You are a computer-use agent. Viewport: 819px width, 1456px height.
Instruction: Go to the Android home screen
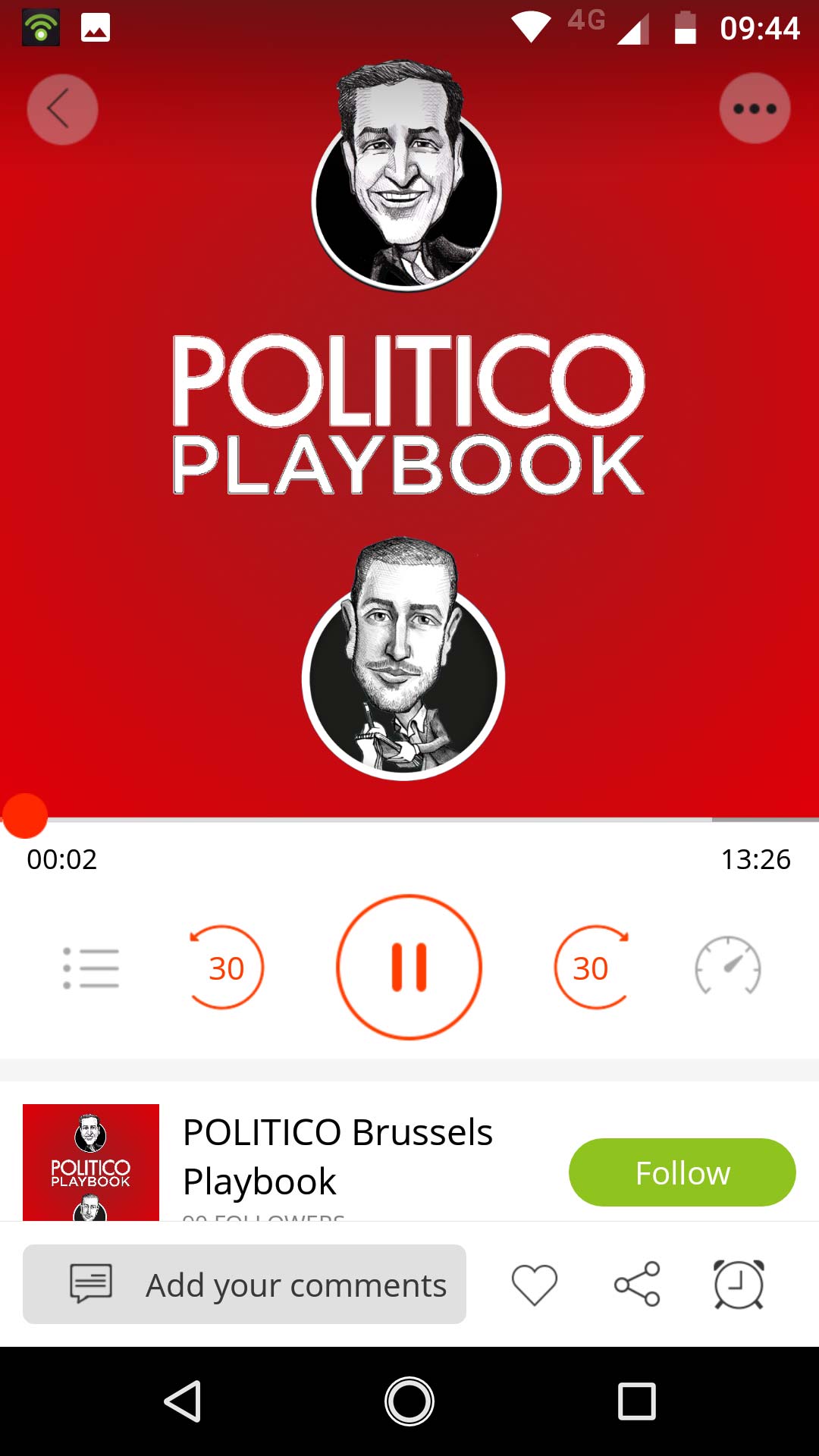point(409,1401)
